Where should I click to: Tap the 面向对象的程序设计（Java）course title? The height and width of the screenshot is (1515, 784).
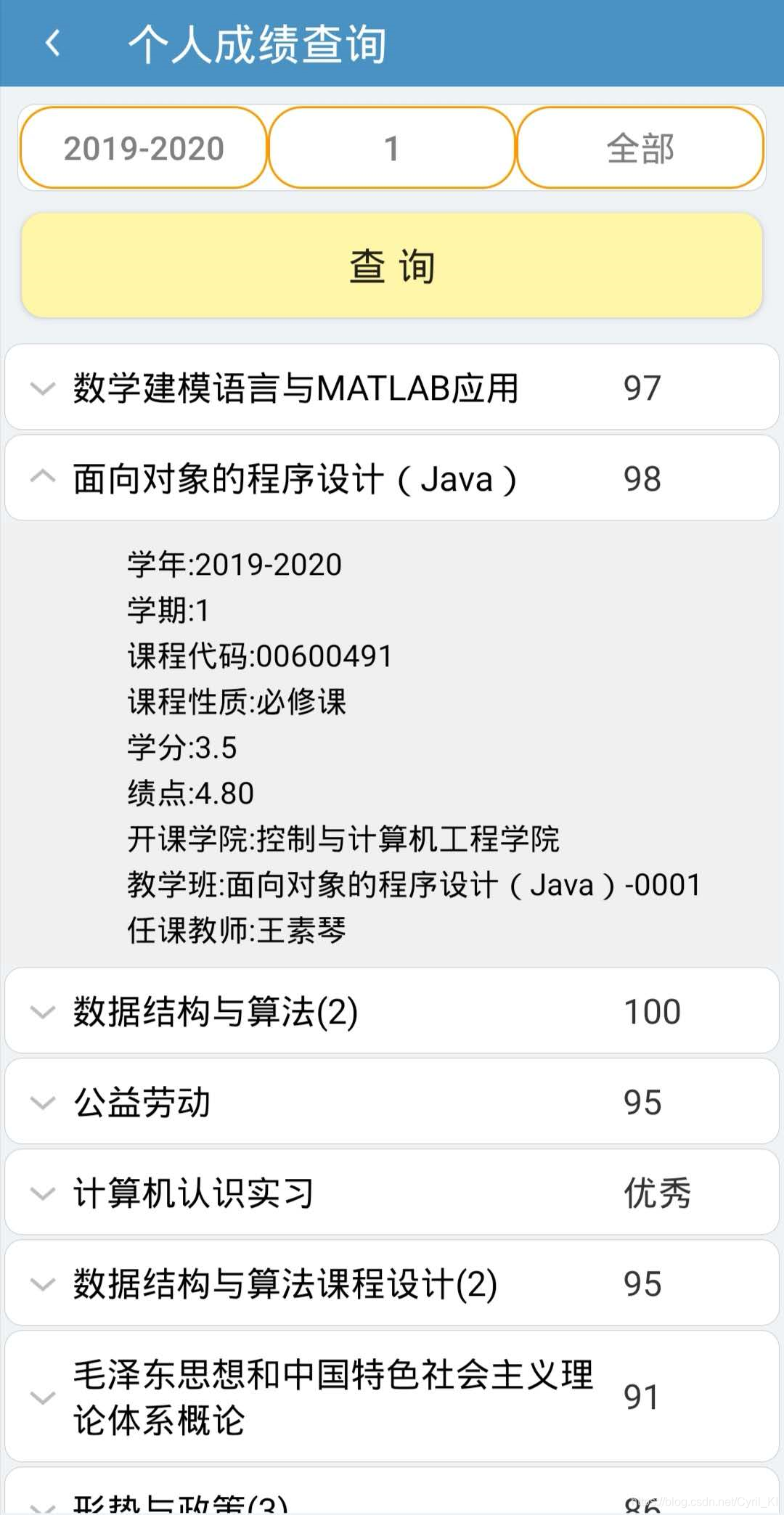[293, 478]
